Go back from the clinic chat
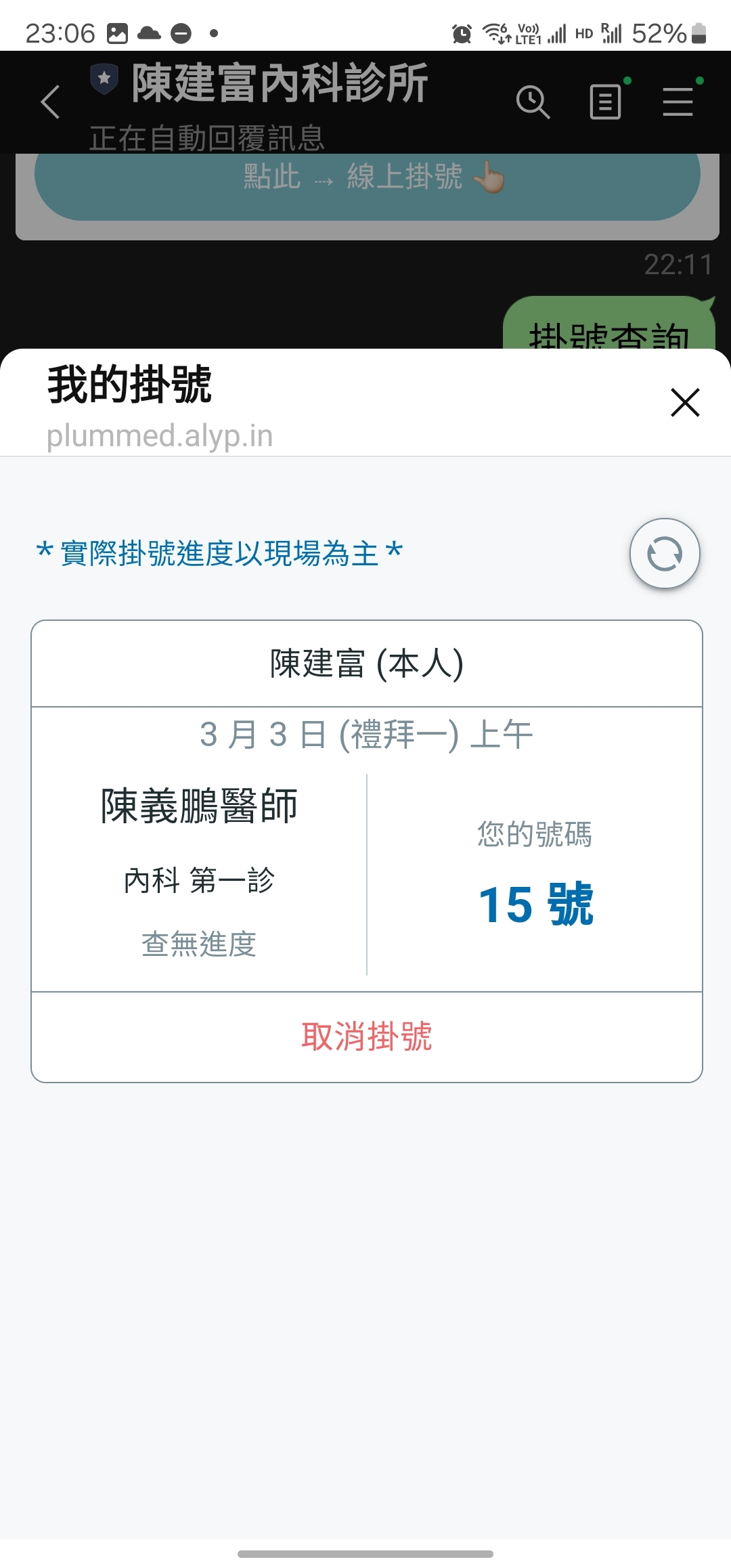 tap(51, 102)
